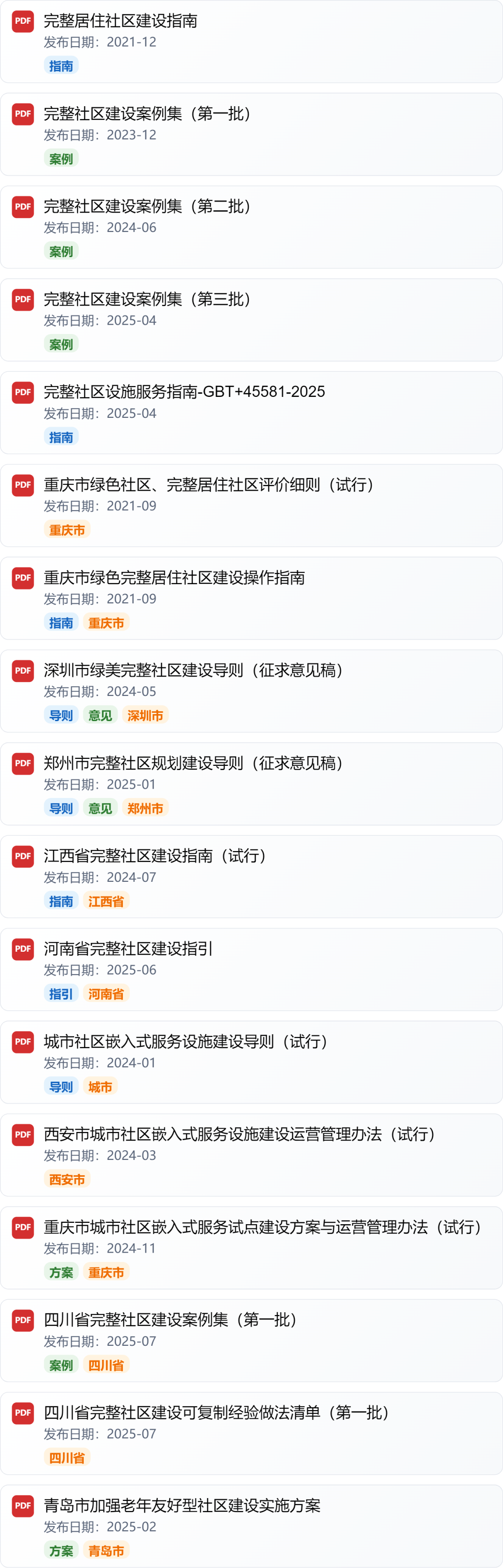Screen dimensions: 503x1568
Task: Open 深圳市绿美完整社区建设导则（征求意见稿）
Action: 193,671
